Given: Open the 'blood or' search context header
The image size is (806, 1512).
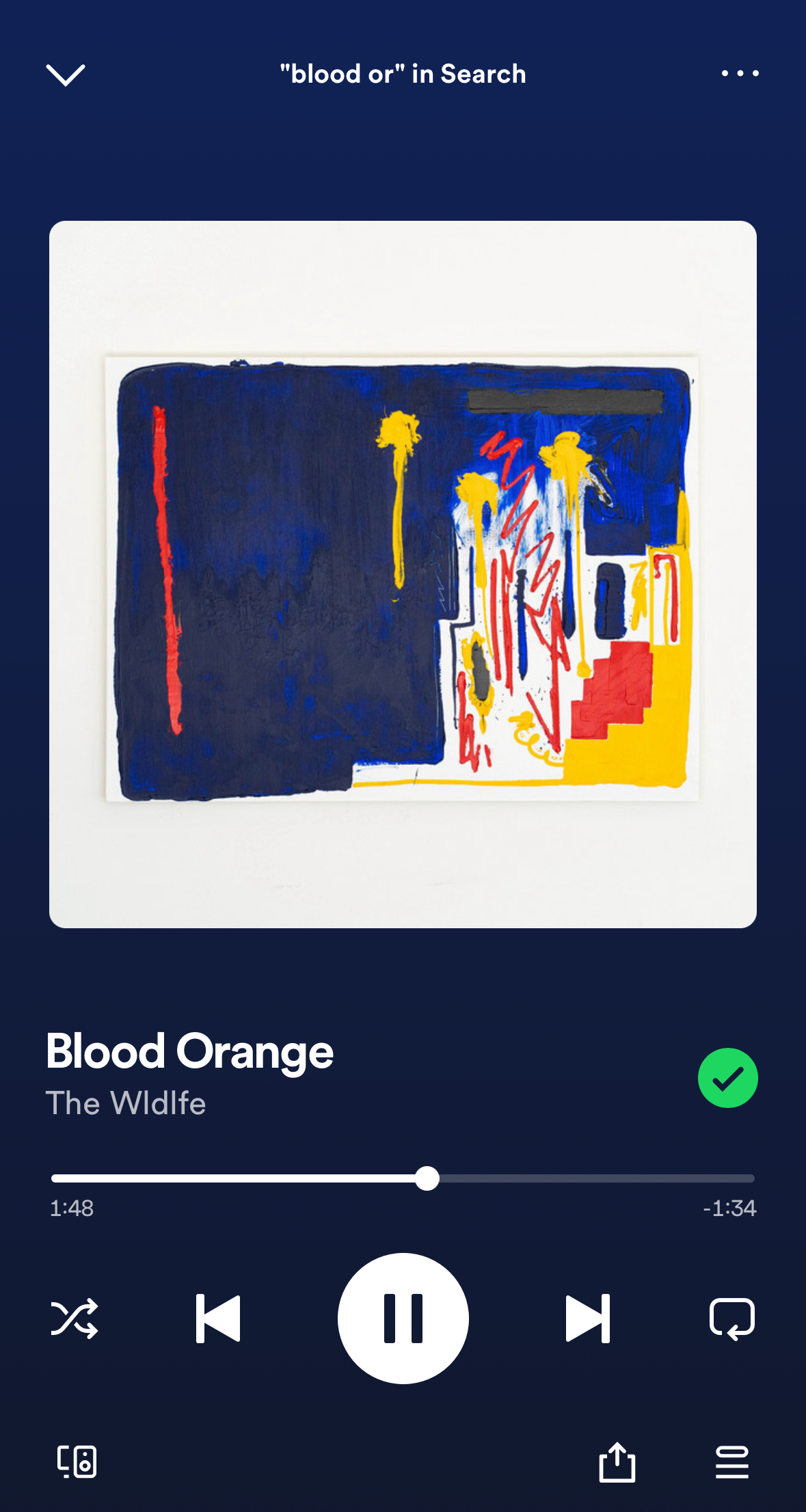Looking at the screenshot, I should (403, 73).
